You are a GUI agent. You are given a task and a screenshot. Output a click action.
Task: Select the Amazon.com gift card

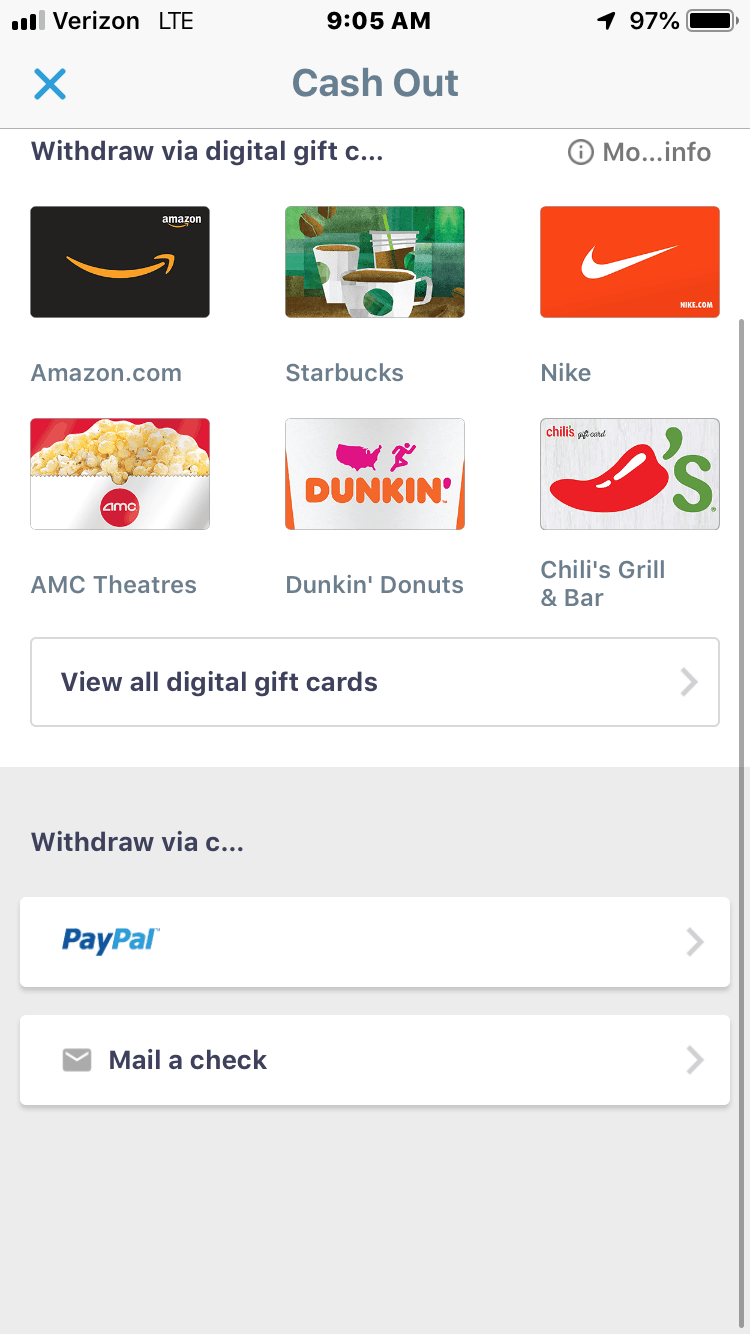120,262
